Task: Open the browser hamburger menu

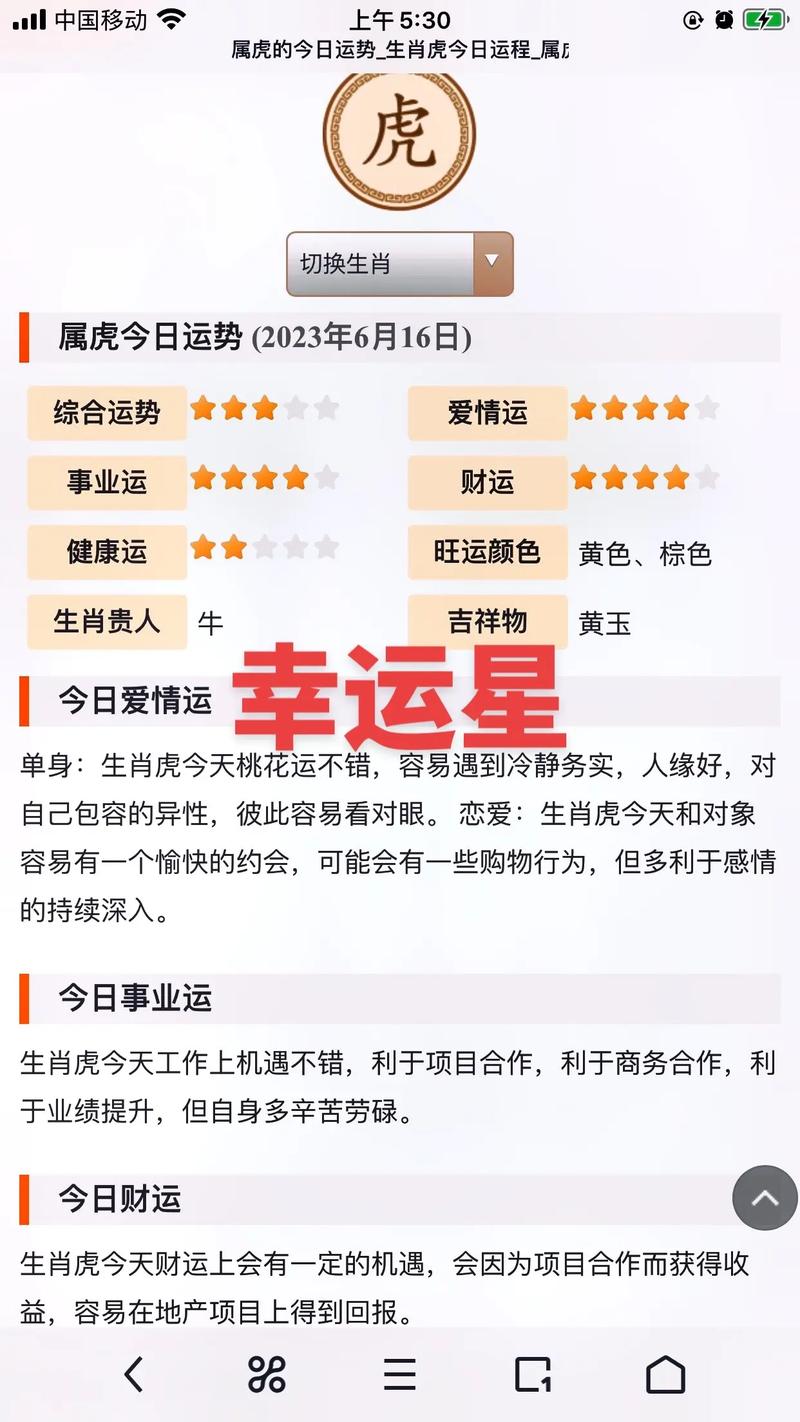Action: click(400, 1375)
